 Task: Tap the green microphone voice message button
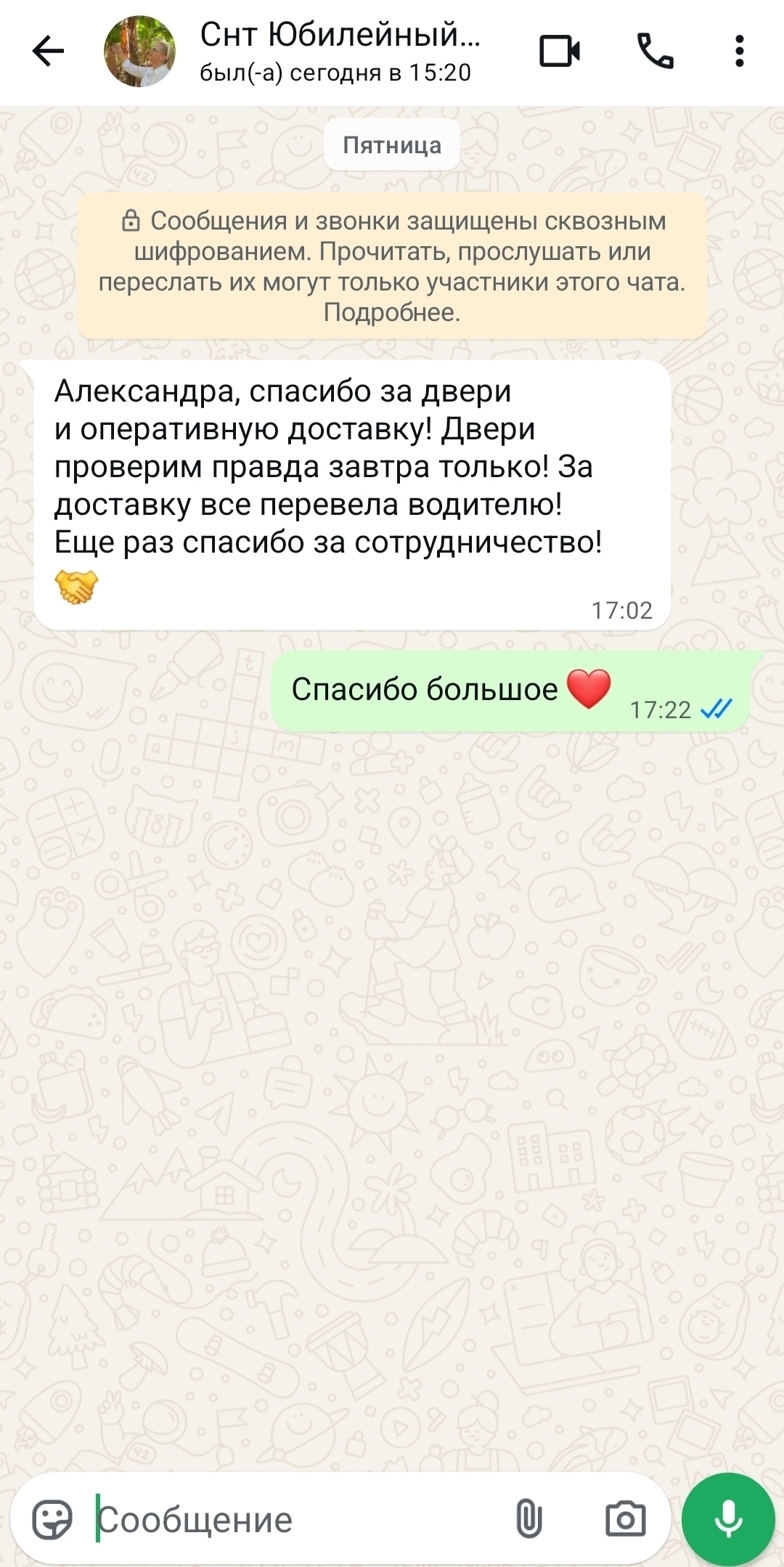click(728, 1519)
